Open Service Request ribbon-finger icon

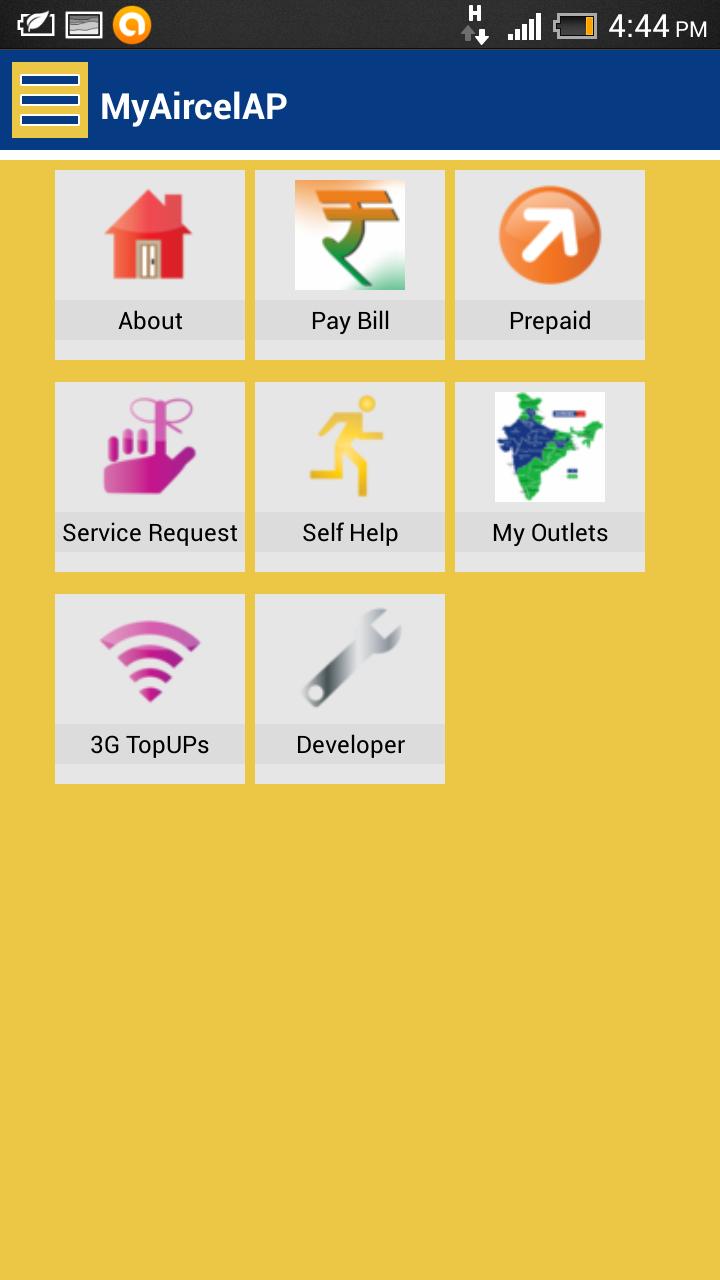click(x=150, y=447)
